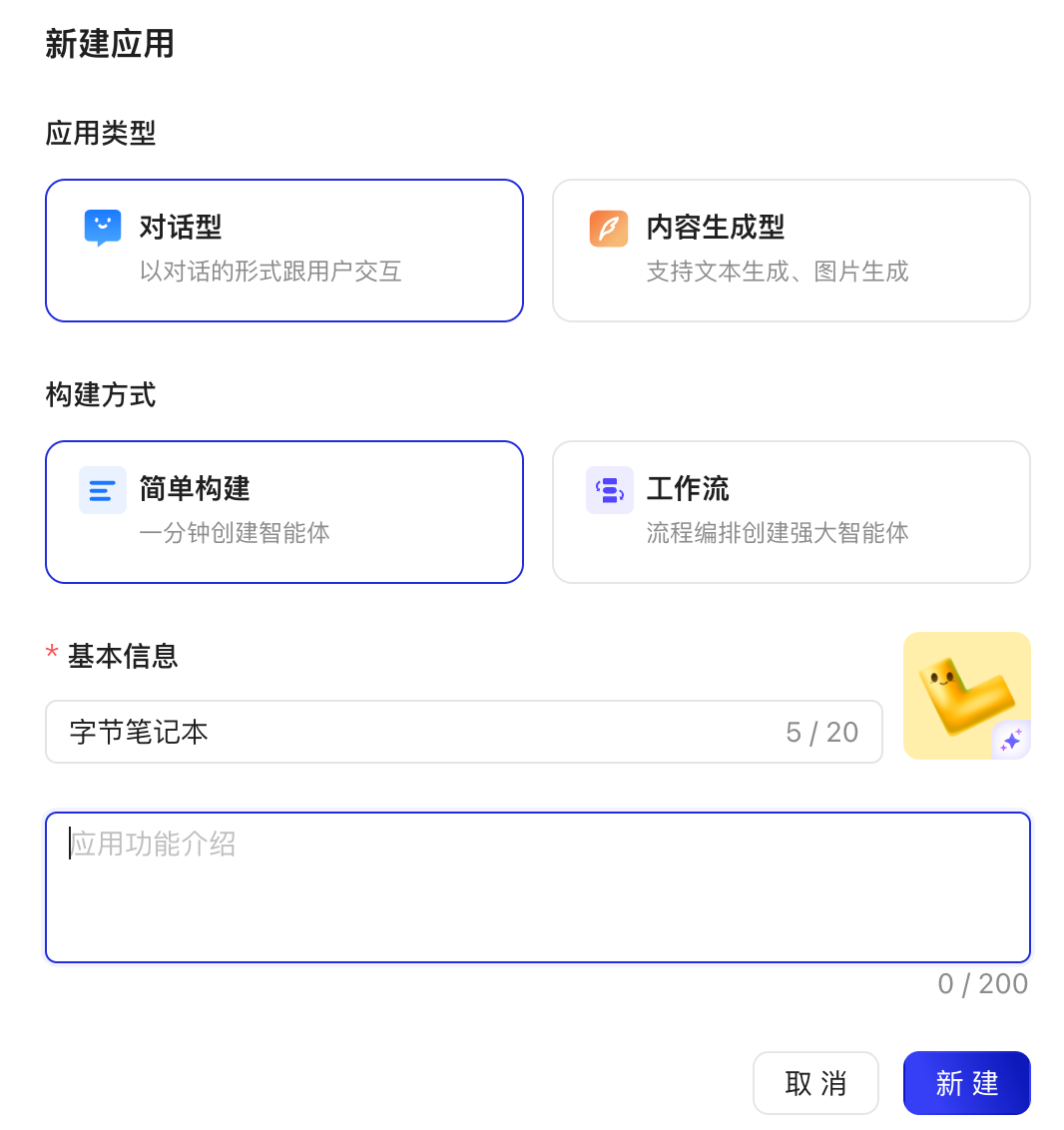Click the workflow node icon on 工作流 card

(x=609, y=489)
